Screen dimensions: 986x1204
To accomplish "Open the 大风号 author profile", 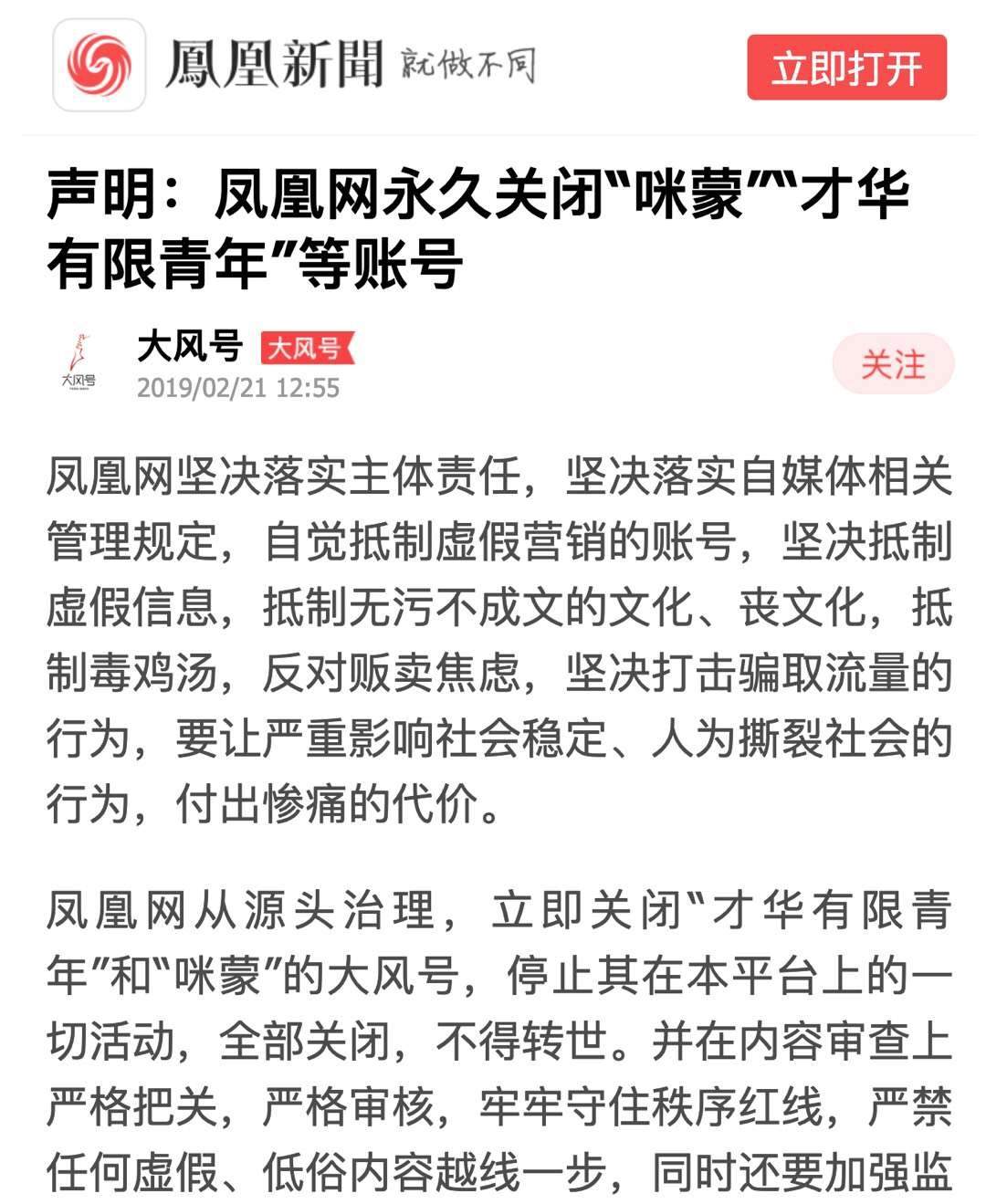I will pyautogui.click(x=189, y=347).
